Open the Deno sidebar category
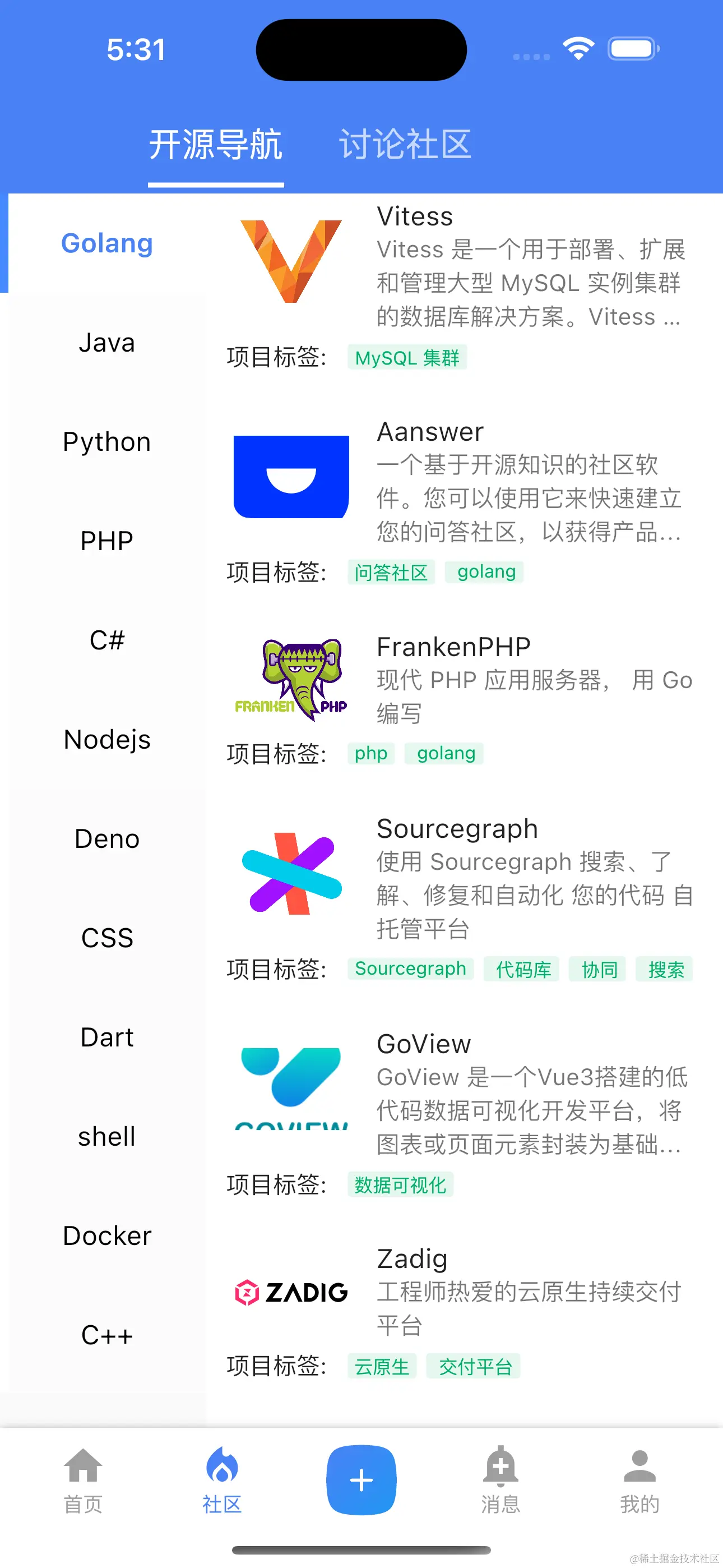Viewport: 723px width, 1568px height. pyautogui.click(x=106, y=838)
